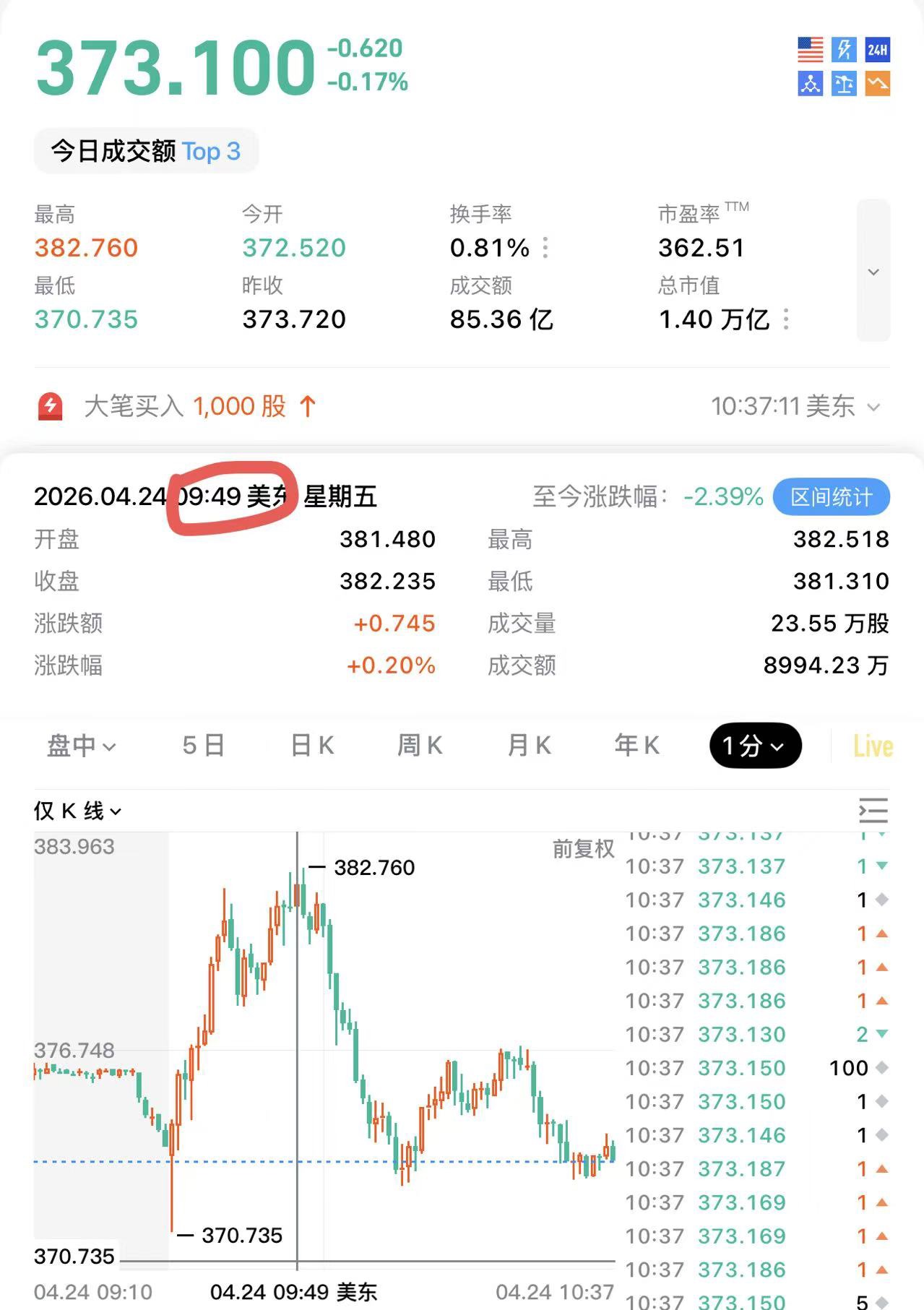This screenshot has width=924, height=1310.
Task: Open 换手率 more options dots
Action: 545,248
